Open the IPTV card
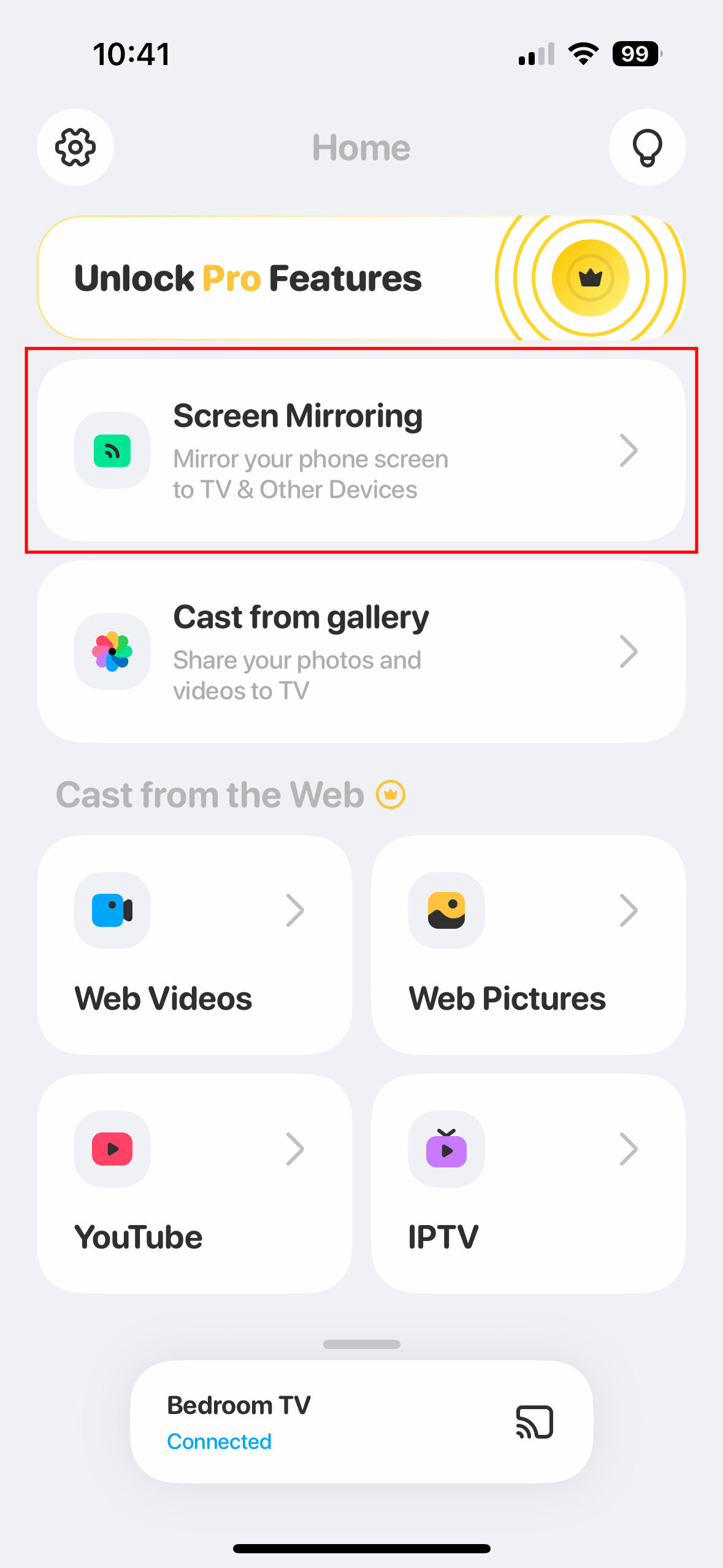The image size is (723, 1568). (528, 1183)
